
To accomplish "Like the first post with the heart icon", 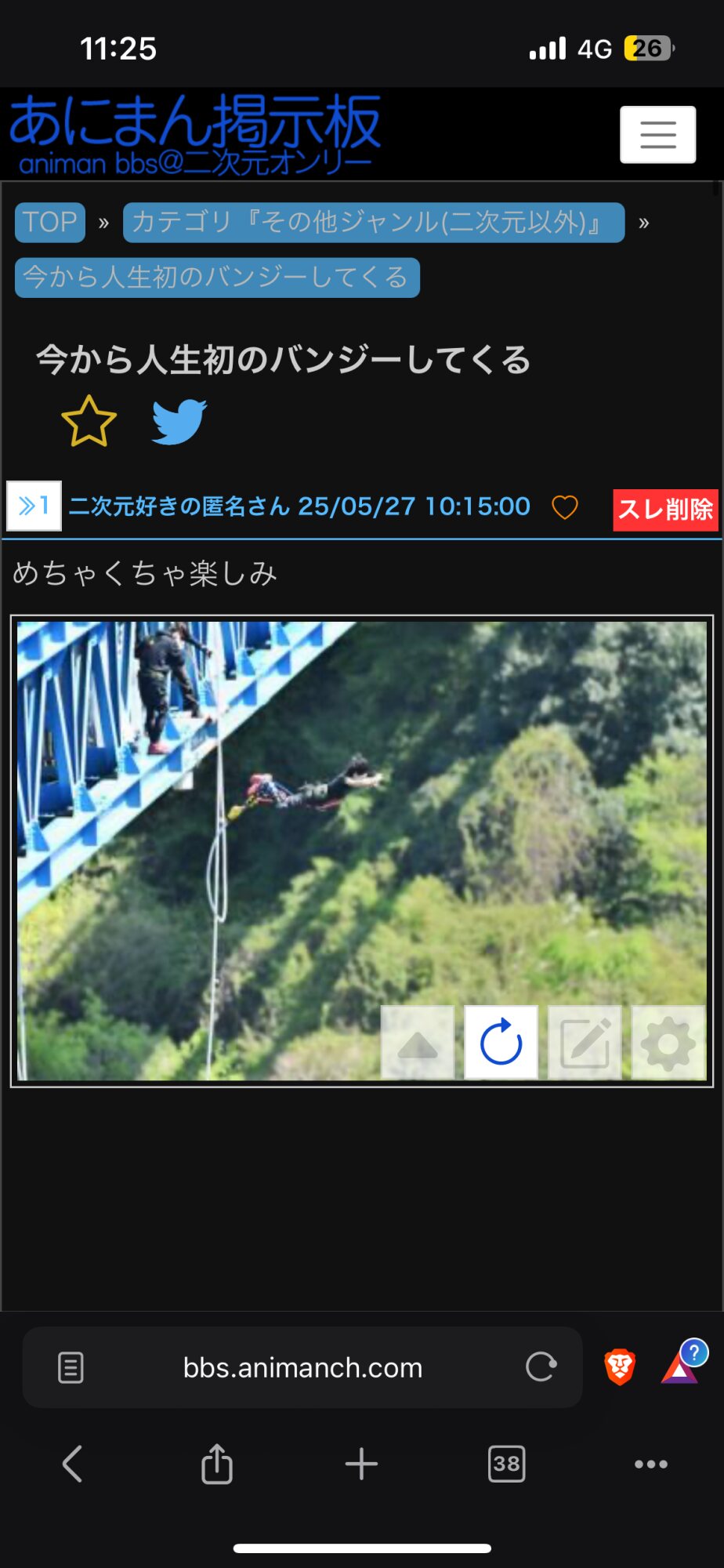I will 565,507.
